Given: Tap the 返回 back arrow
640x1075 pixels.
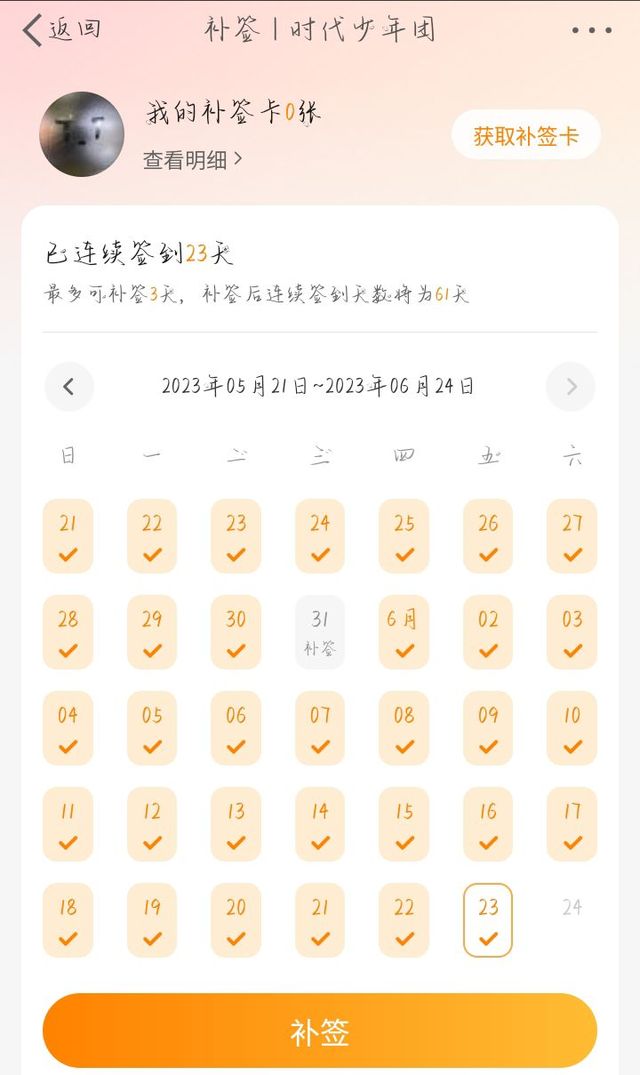Looking at the screenshot, I should (35, 30).
